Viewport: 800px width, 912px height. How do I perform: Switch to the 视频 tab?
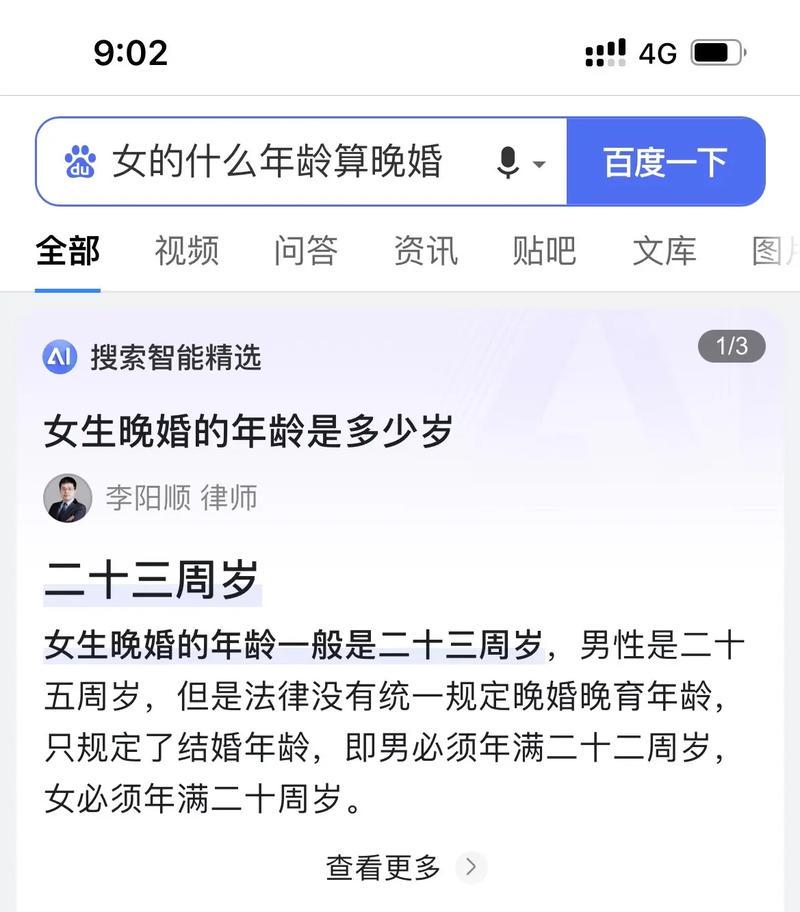[187, 250]
